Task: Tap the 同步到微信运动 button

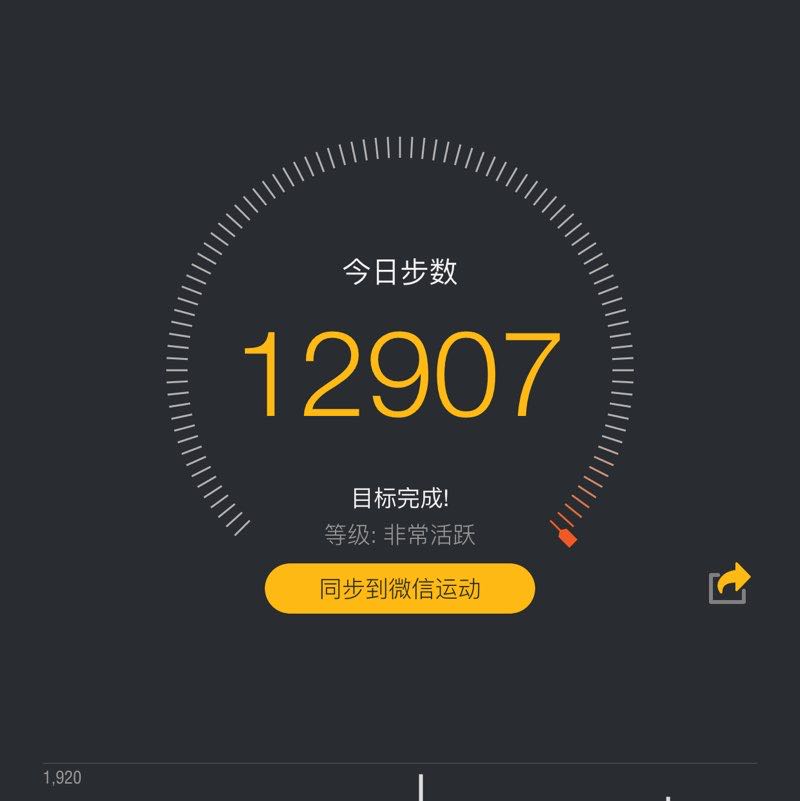Action: point(400,588)
